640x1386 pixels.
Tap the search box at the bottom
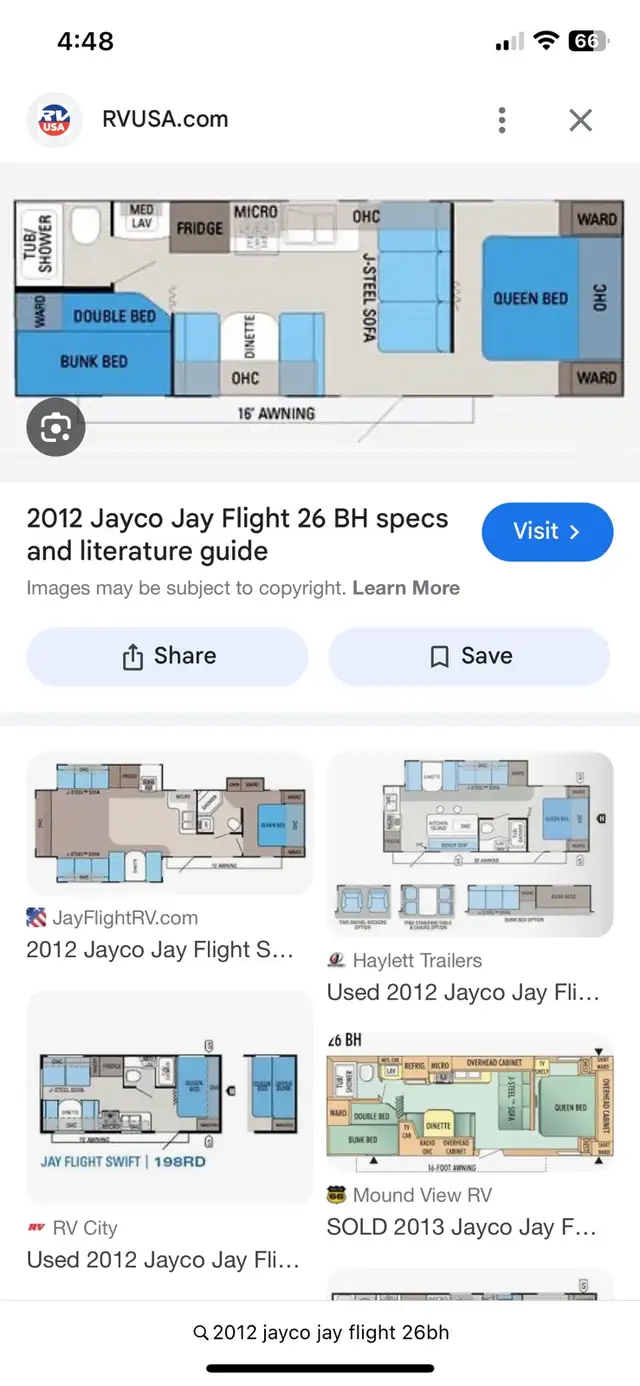tap(320, 1332)
